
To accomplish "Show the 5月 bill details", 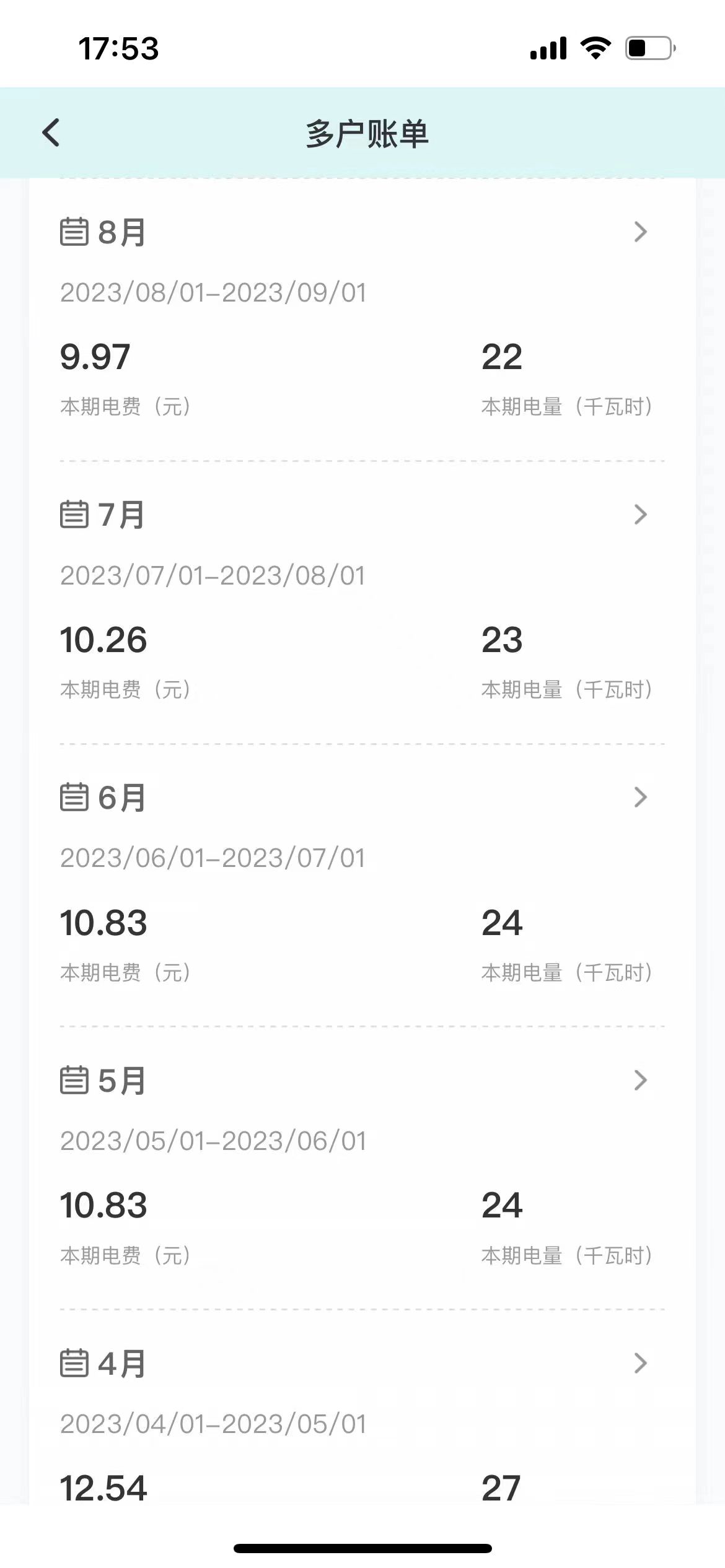I will 640,1081.
